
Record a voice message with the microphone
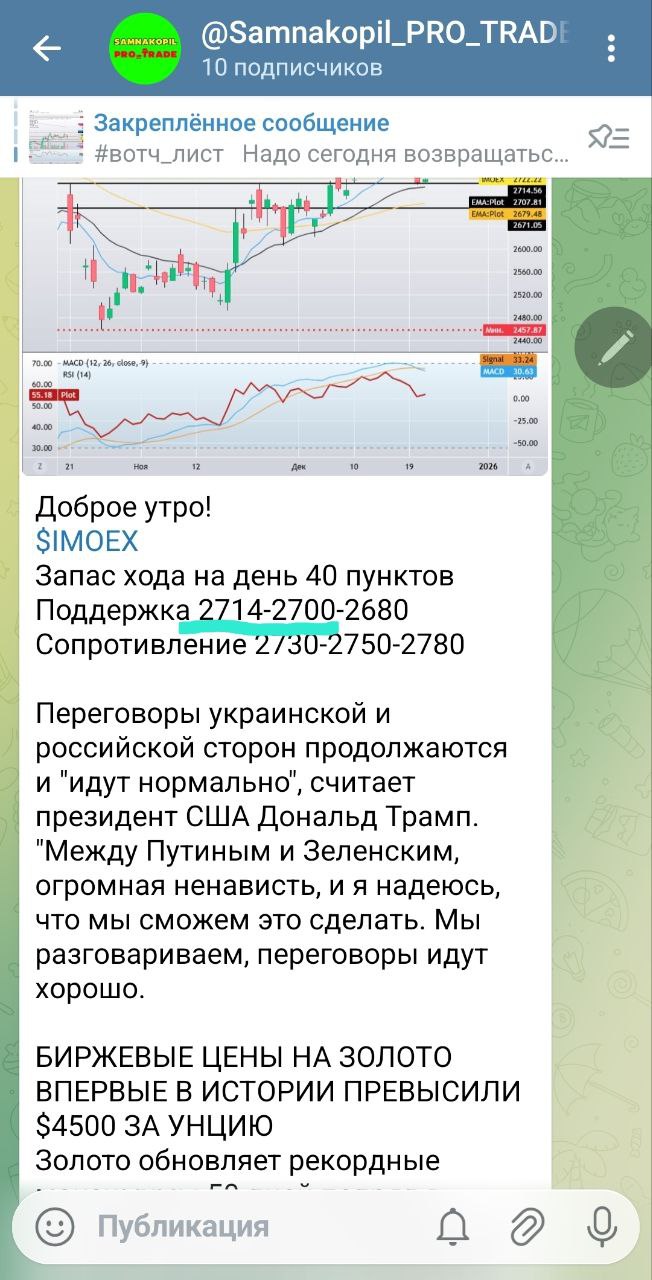point(602,1226)
